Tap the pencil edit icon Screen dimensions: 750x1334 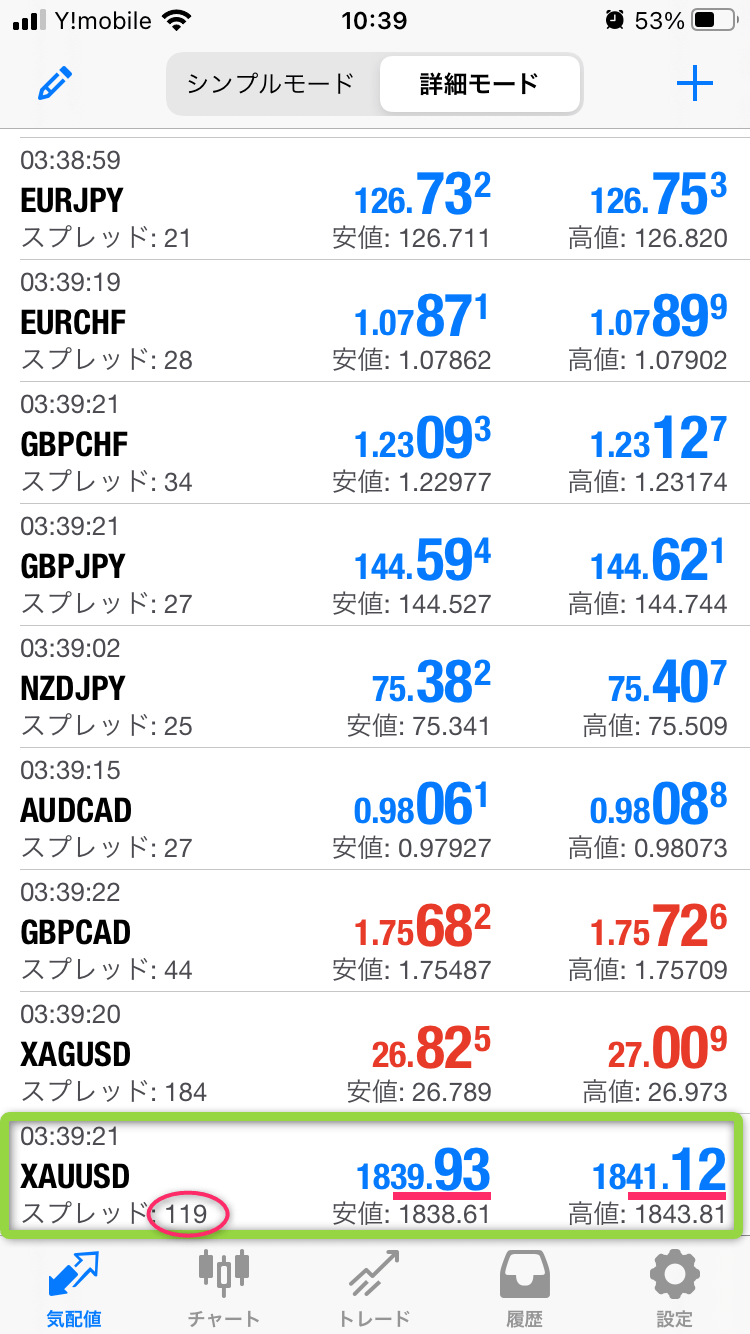tap(57, 84)
